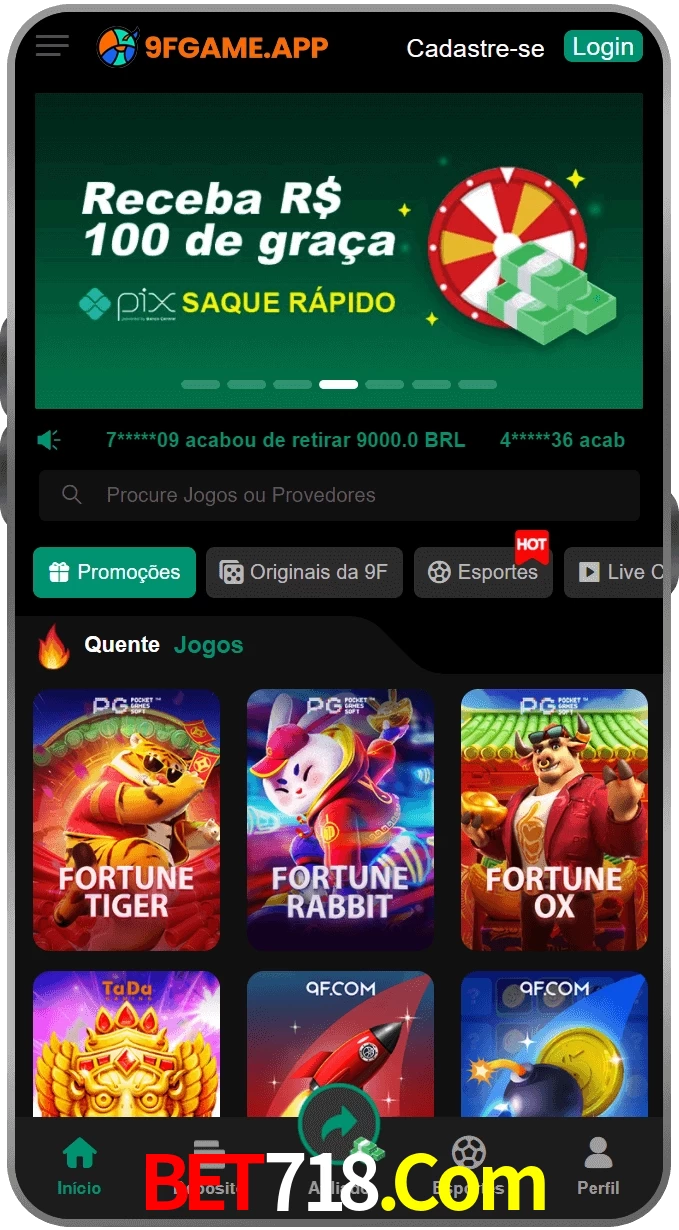Select the Promoções chip
This screenshot has height=1230, width=679.
tap(114, 572)
